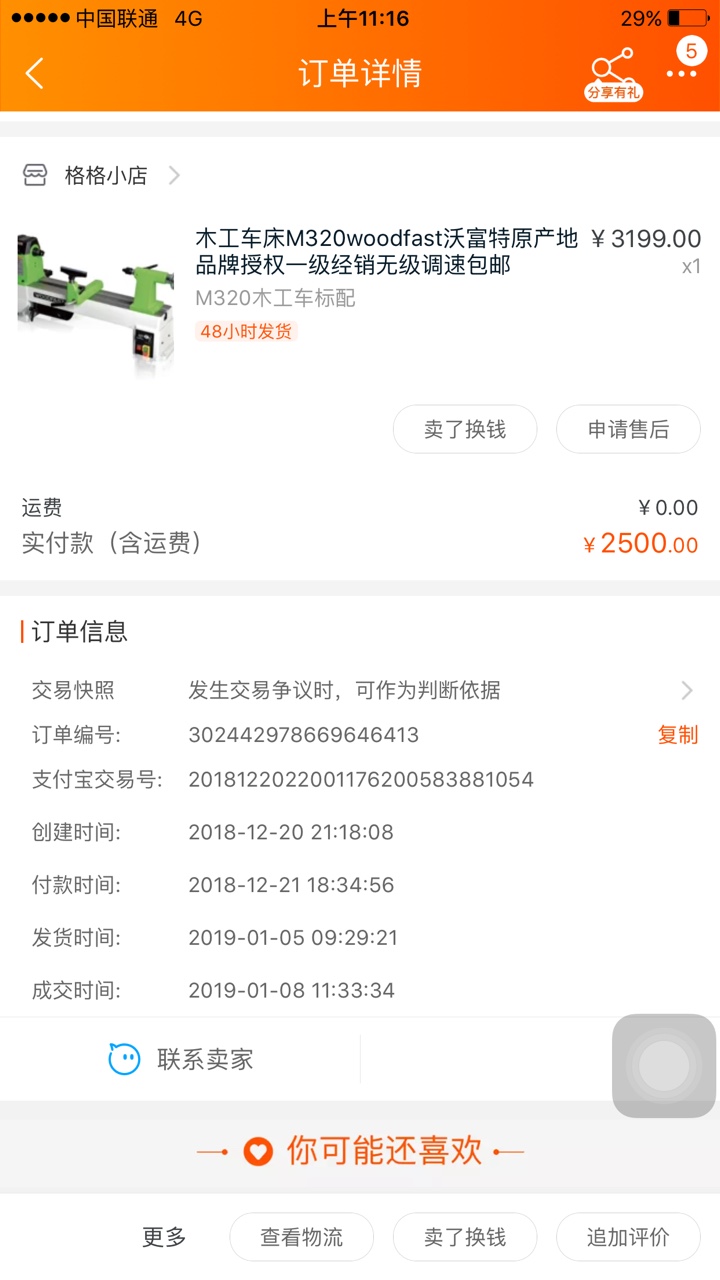Screen dimensions: 720x1280
Task: Tap the AssistiveTouch floating button
Action: 664,1066
